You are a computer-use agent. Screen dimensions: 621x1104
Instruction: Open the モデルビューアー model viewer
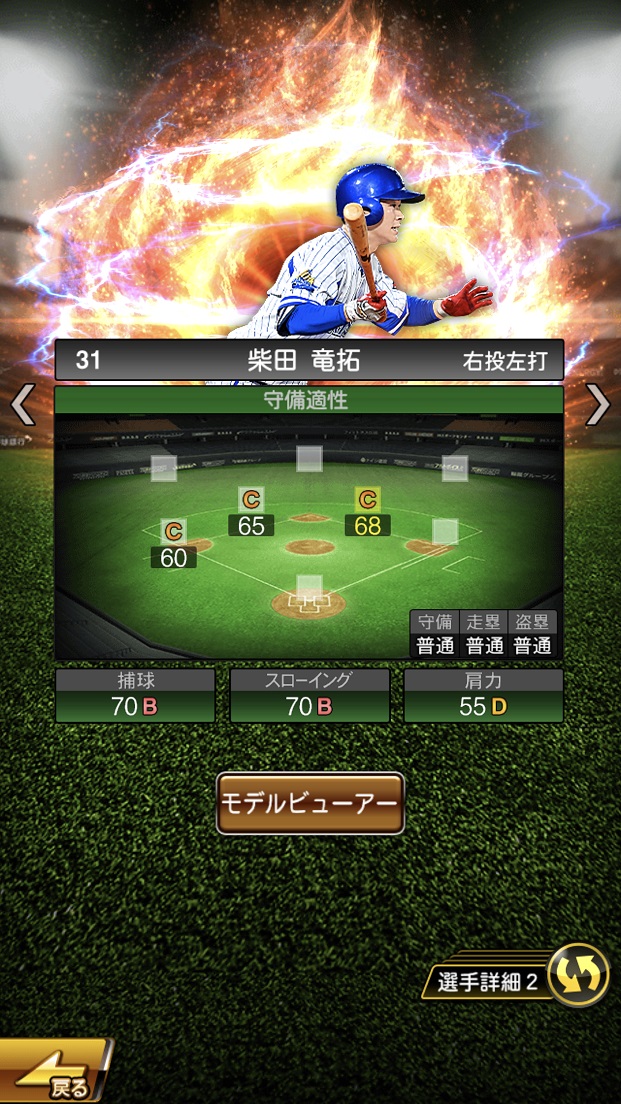tap(310, 803)
